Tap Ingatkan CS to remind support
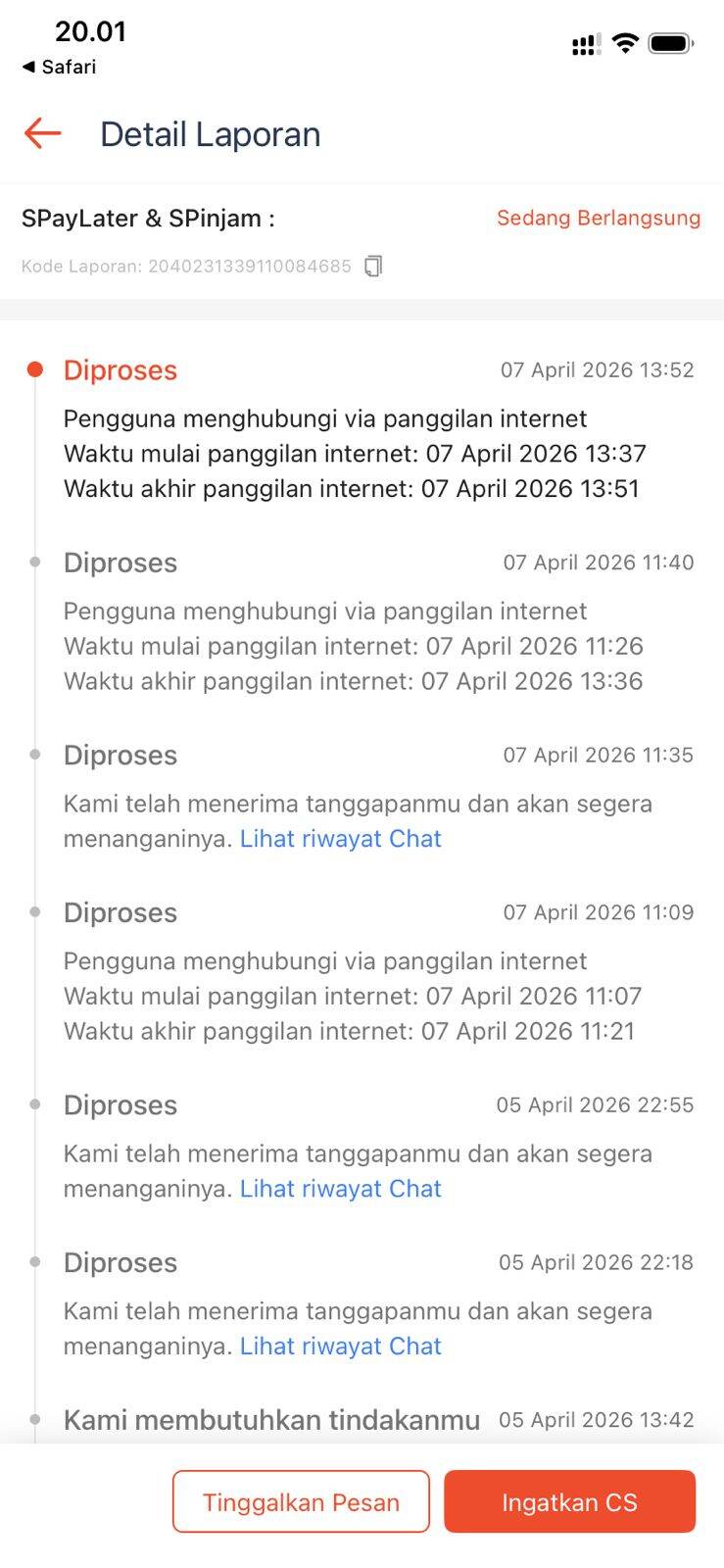The width and height of the screenshot is (724, 1568). pos(569,1501)
